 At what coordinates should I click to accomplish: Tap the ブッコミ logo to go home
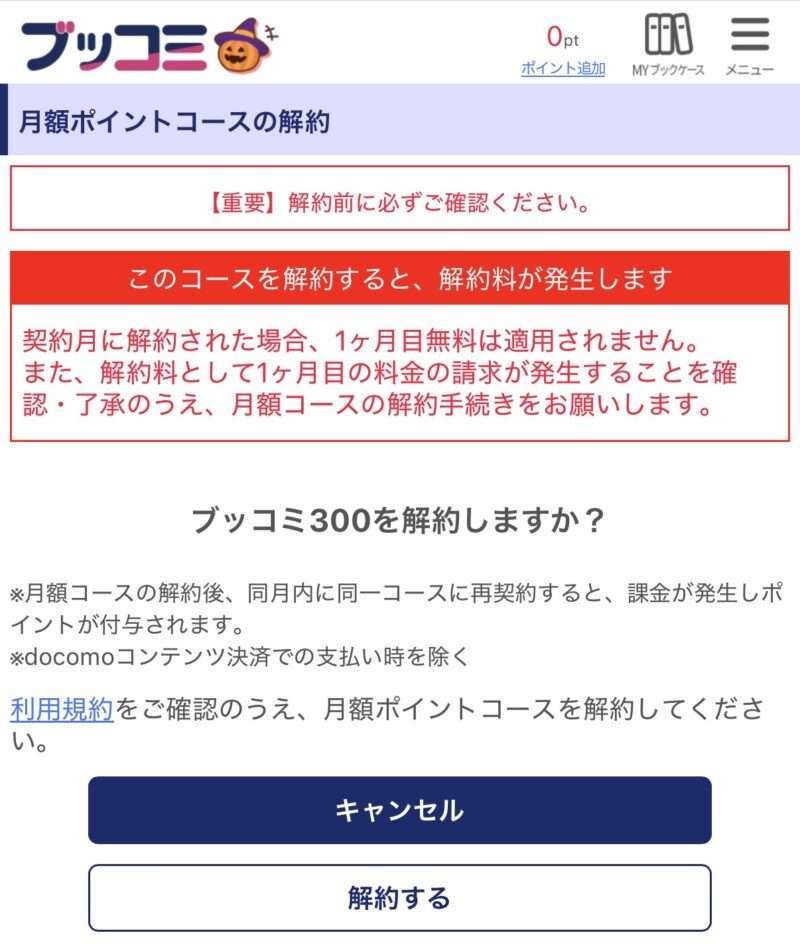point(148,44)
